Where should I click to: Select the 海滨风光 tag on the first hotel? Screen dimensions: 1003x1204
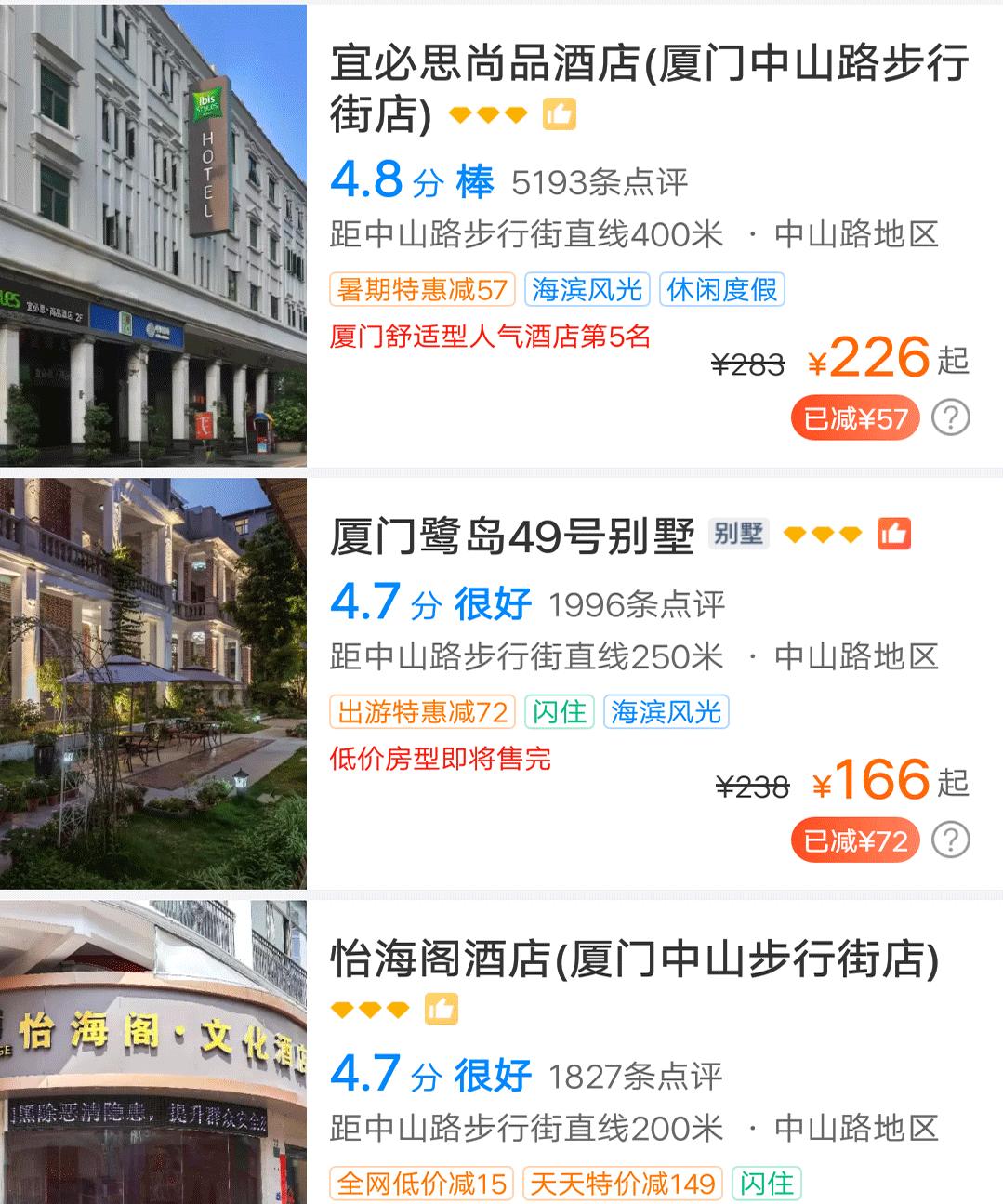(587, 289)
